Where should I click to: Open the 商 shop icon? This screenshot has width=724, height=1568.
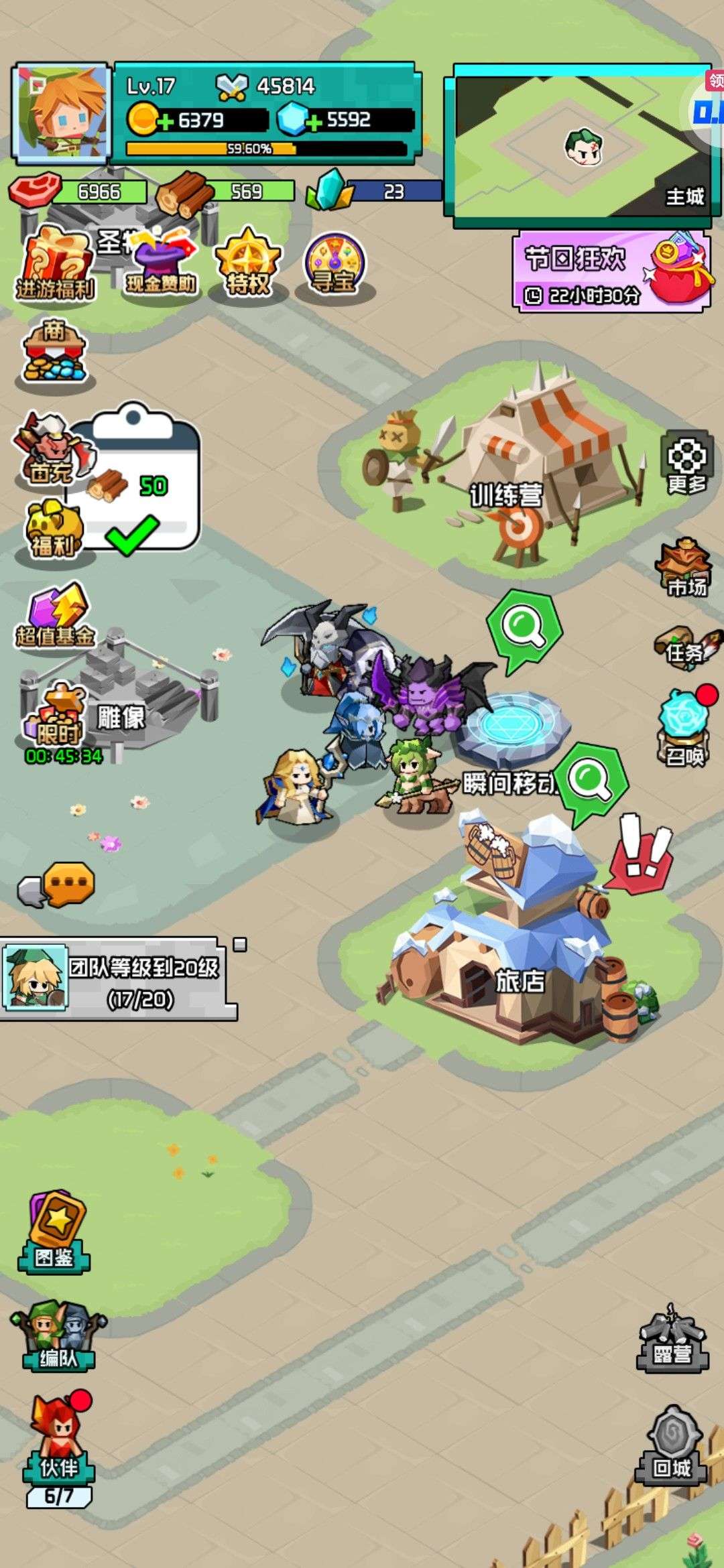(55, 352)
